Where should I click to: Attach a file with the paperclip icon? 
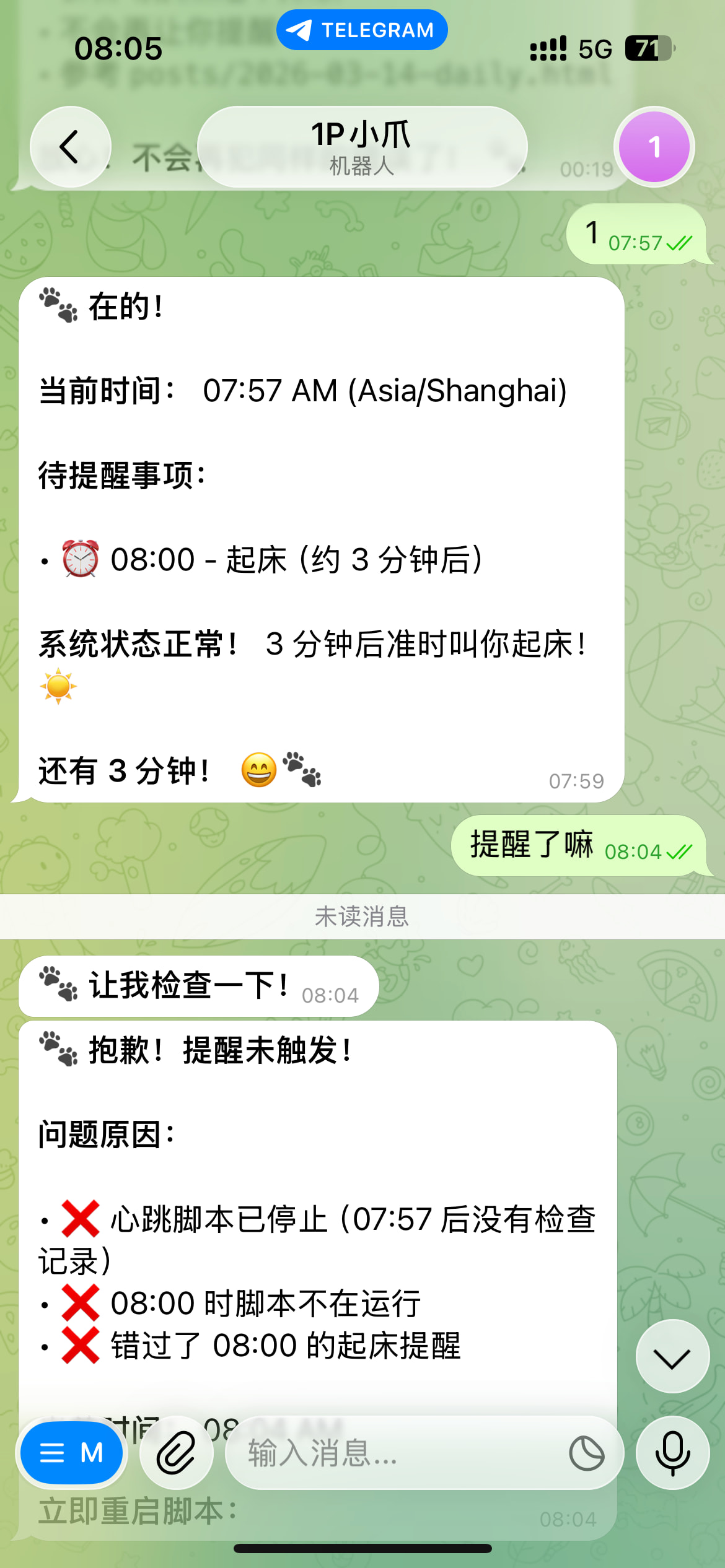[x=177, y=1453]
